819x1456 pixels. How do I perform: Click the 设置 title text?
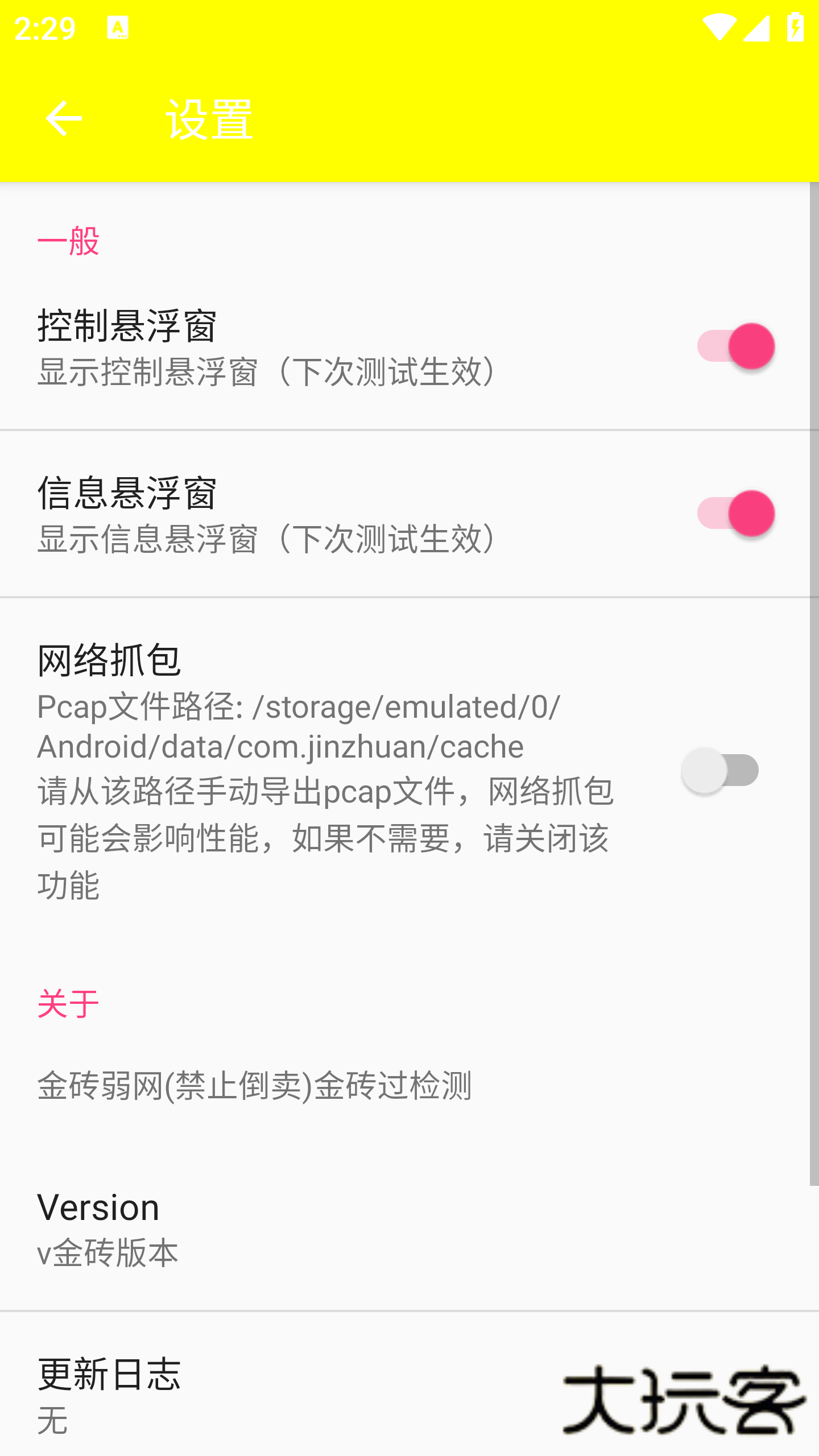click(210, 118)
